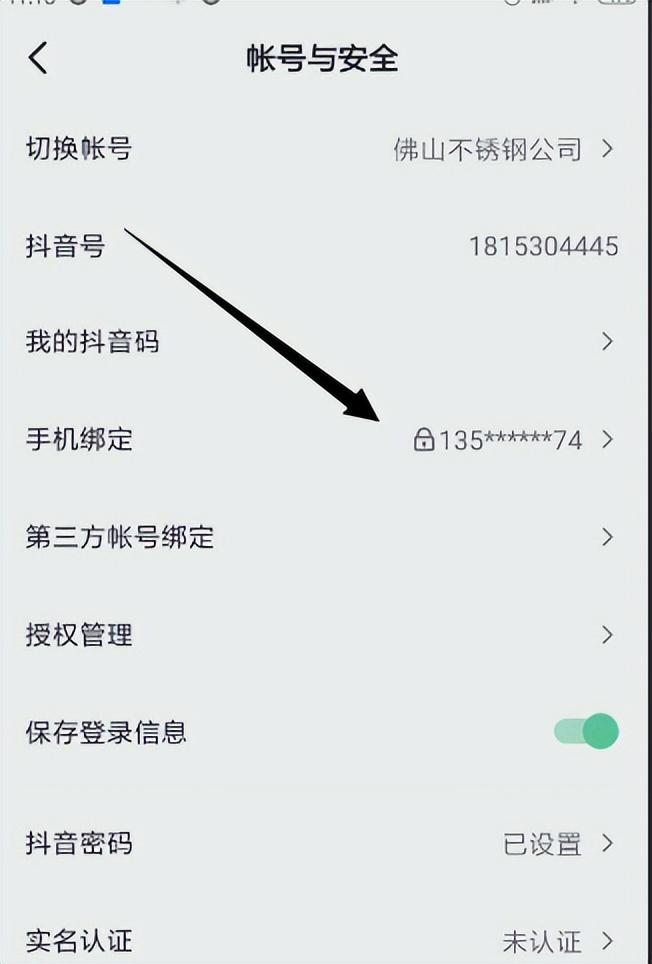This screenshot has height=964, width=652.
Task: Open 切换帐号 row
Action: pyautogui.click(x=325, y=150)
